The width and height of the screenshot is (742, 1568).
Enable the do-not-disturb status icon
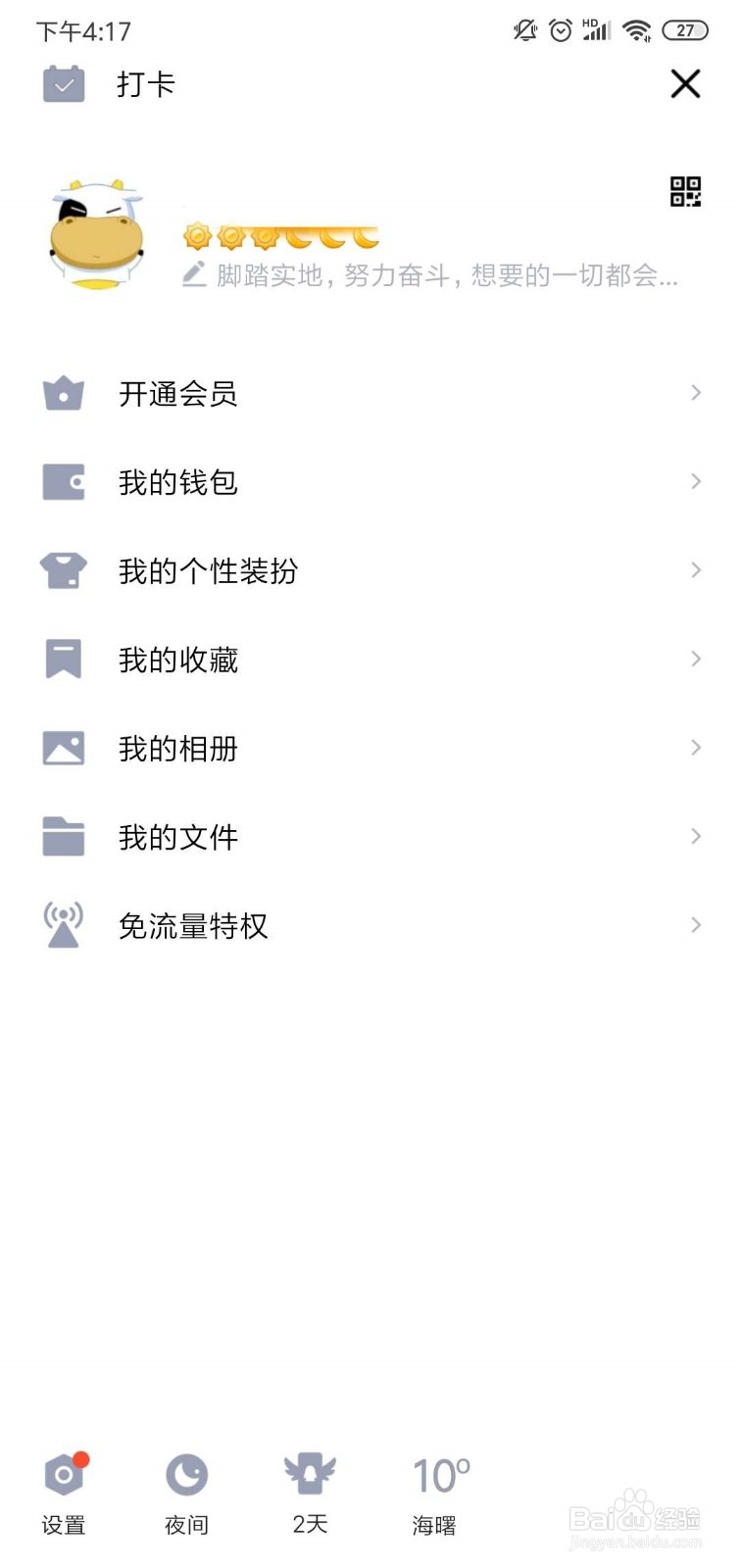(525, 29)
